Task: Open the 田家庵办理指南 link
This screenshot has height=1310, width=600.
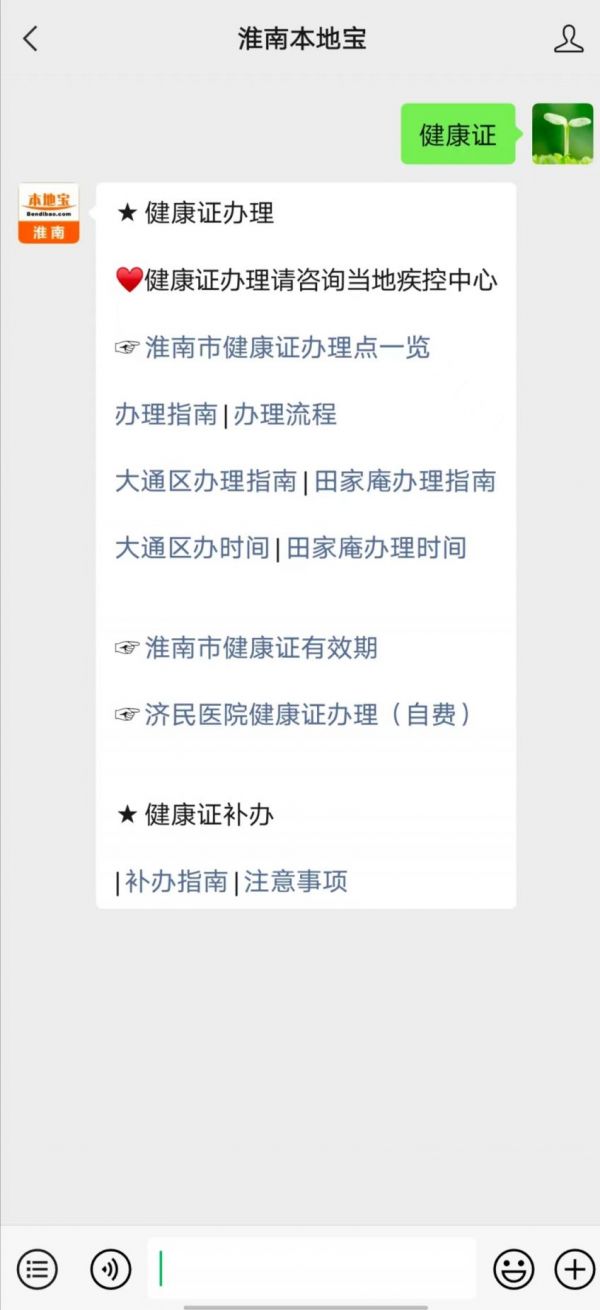Action: (405, 481)
